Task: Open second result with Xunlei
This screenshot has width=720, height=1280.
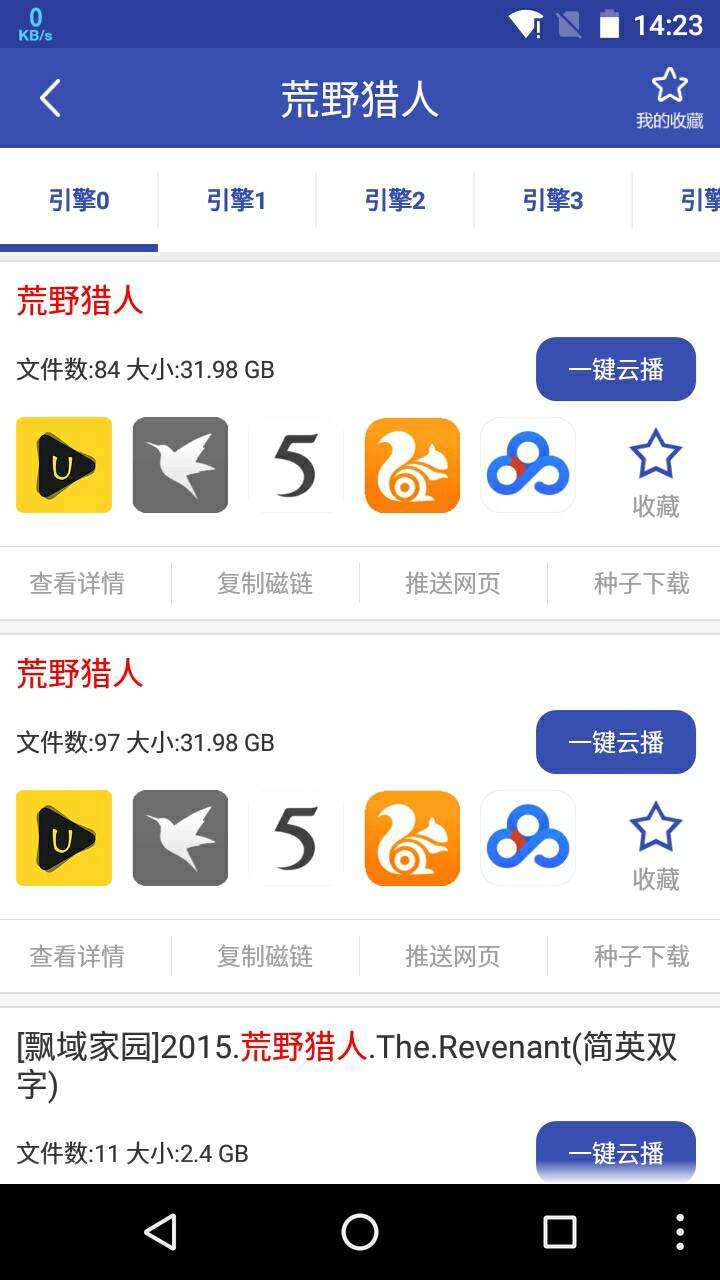Action: click(180, 838)
